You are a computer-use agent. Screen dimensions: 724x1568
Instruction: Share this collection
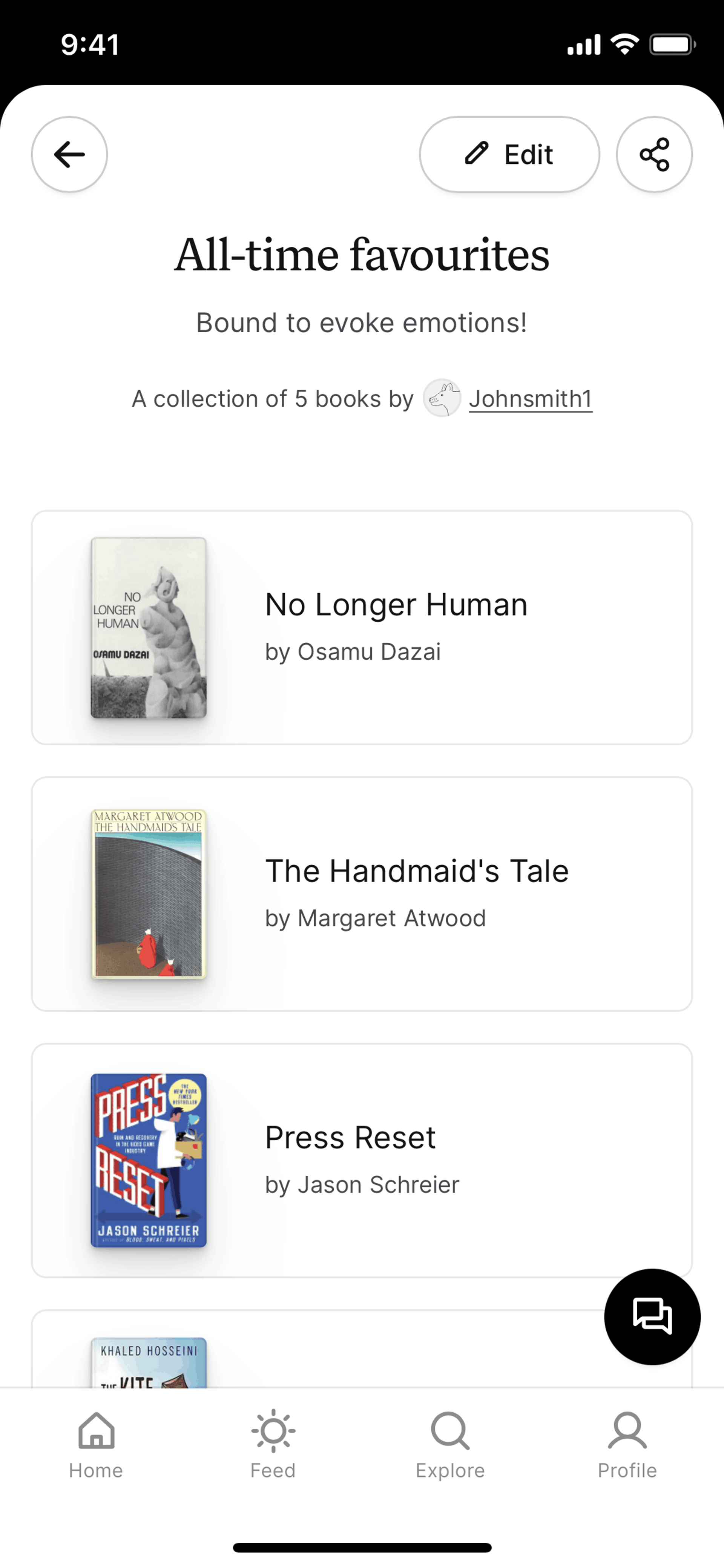tap(654, 155)
